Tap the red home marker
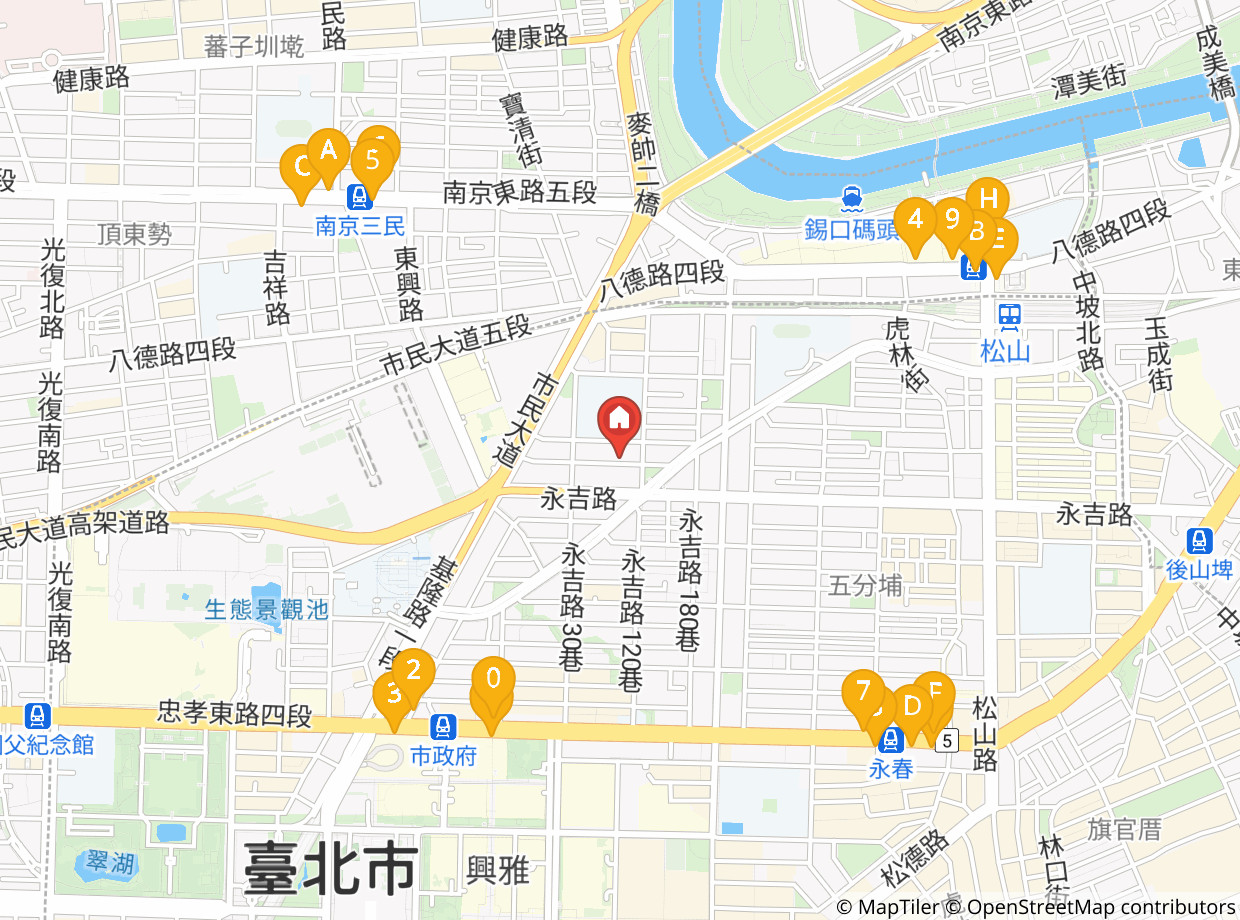The height and width of the screenshot is (920, 1240). point(620,420)
